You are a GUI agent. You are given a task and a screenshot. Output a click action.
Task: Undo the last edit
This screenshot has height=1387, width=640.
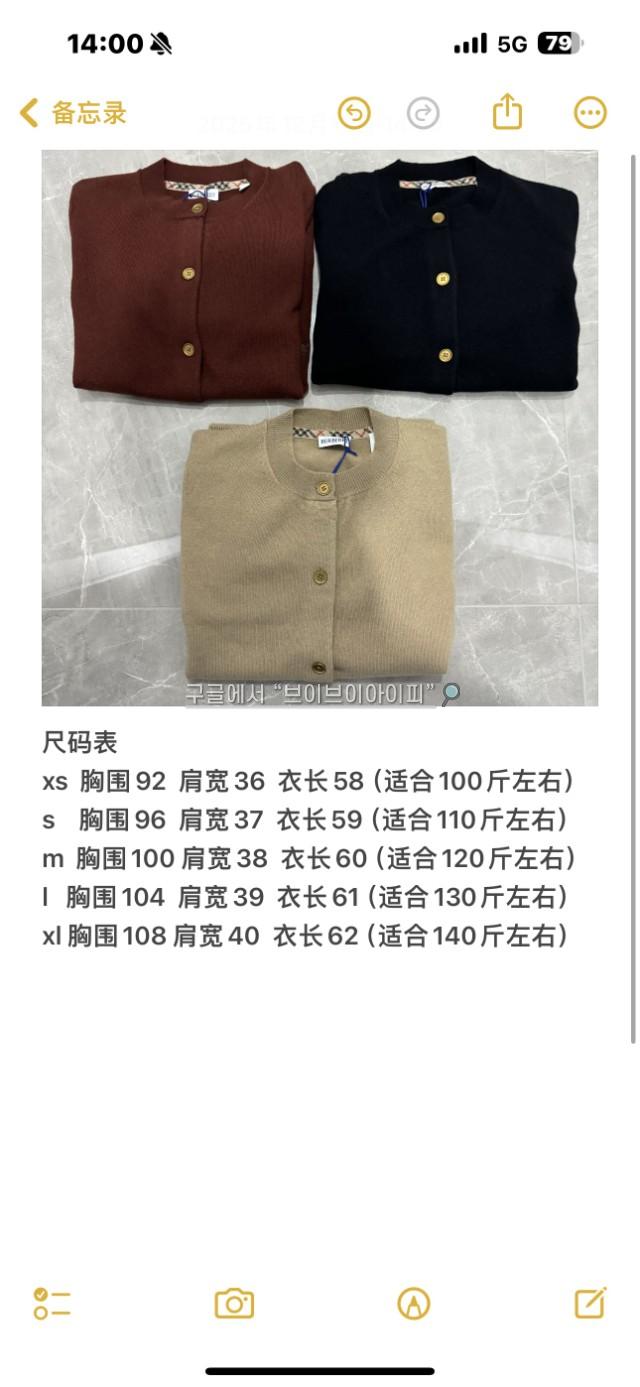[354, 113]
